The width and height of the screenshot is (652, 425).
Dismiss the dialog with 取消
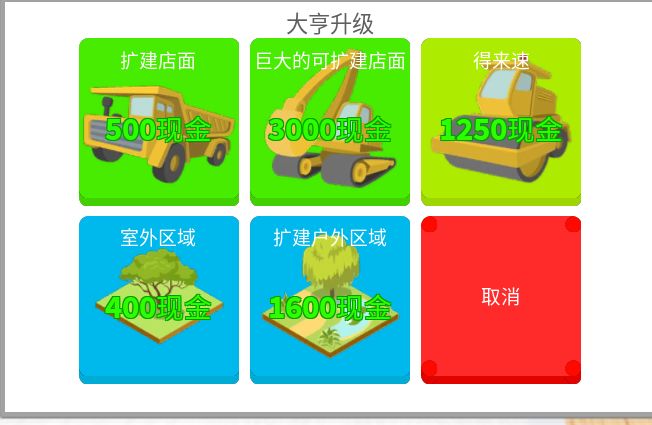point(500,297)
